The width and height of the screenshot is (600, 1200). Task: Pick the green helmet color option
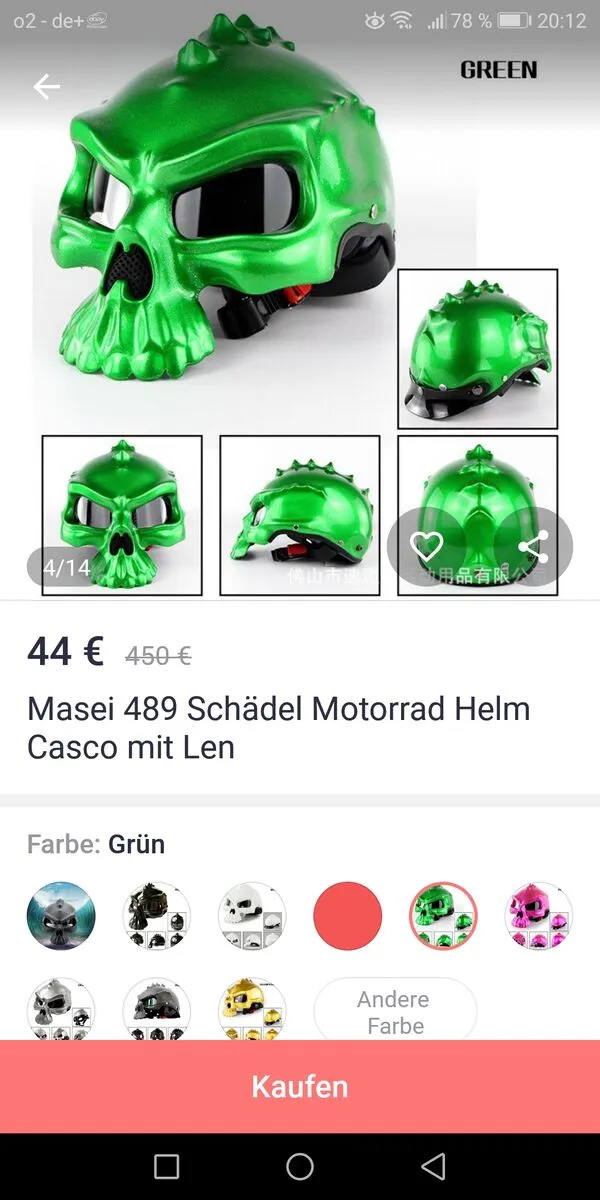pyautogui.click(x=443, y=915)
